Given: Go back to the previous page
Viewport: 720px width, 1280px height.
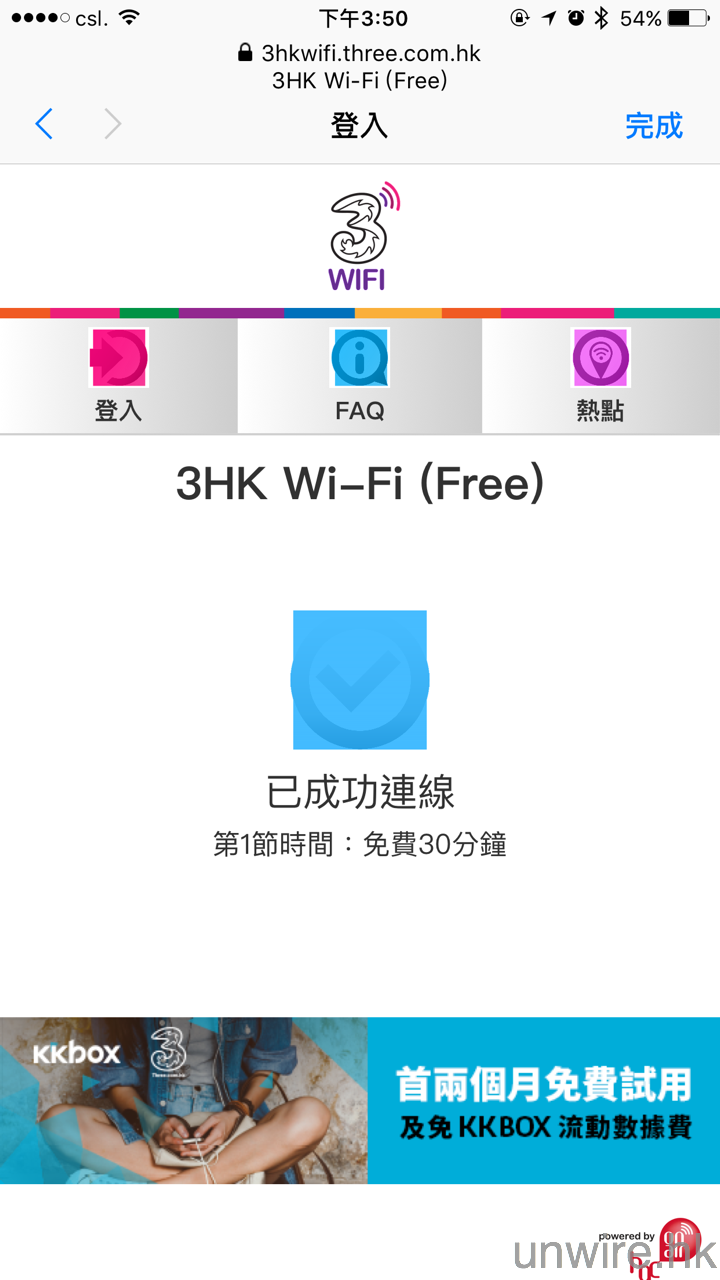Looking at the screenshot, I should click(44, 125).
